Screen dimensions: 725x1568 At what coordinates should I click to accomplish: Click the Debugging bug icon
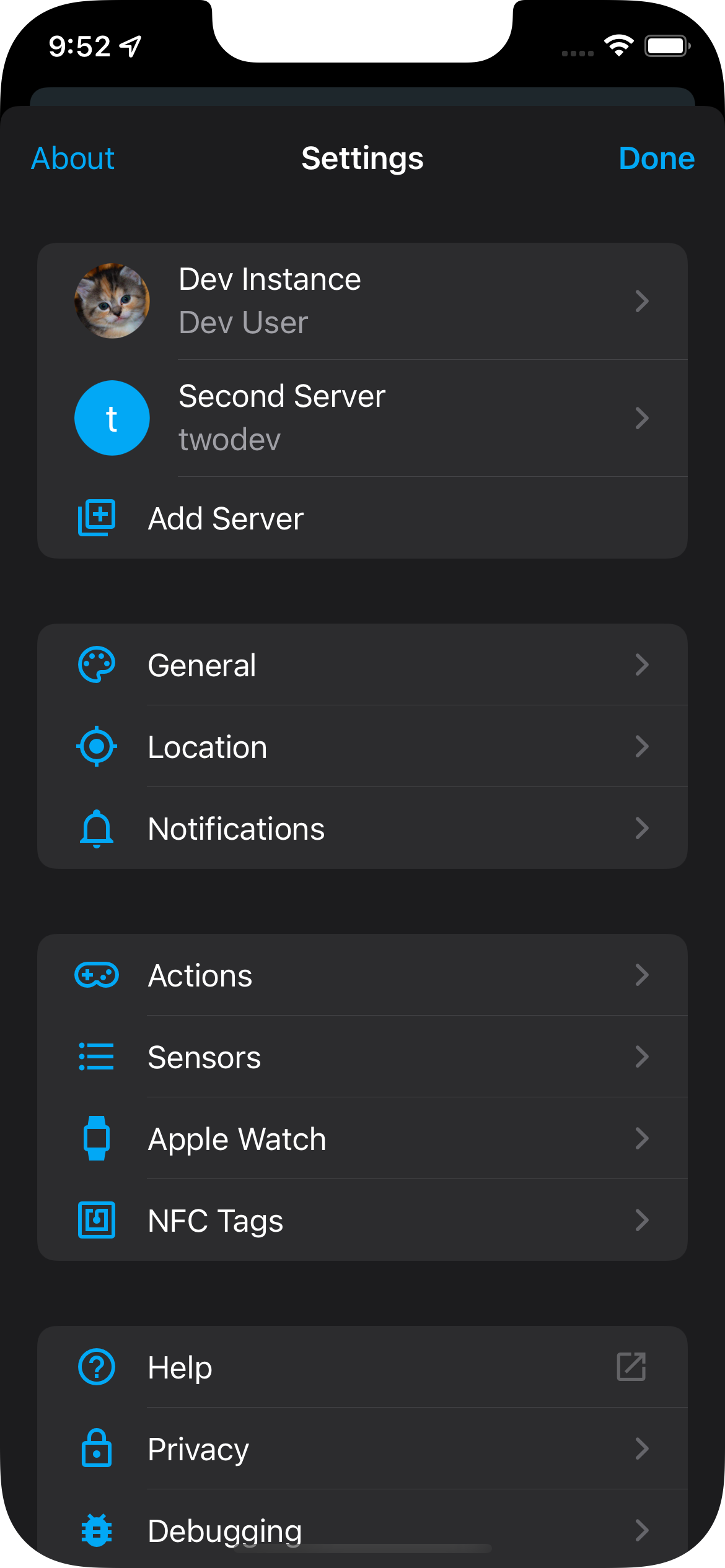point(96,1530)
